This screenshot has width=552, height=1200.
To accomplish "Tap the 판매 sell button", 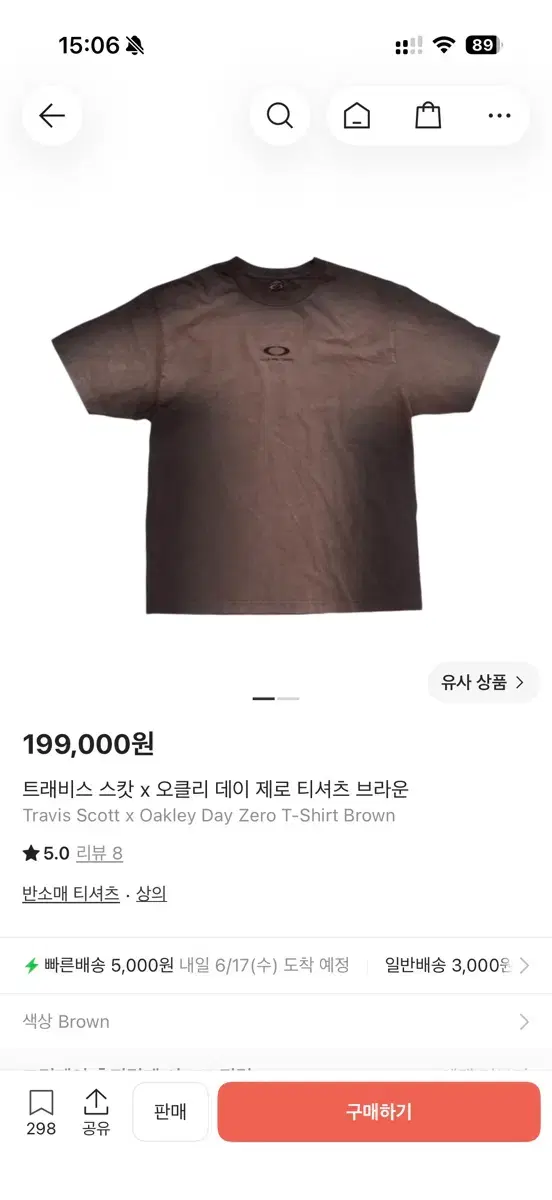I will 171,1112.
